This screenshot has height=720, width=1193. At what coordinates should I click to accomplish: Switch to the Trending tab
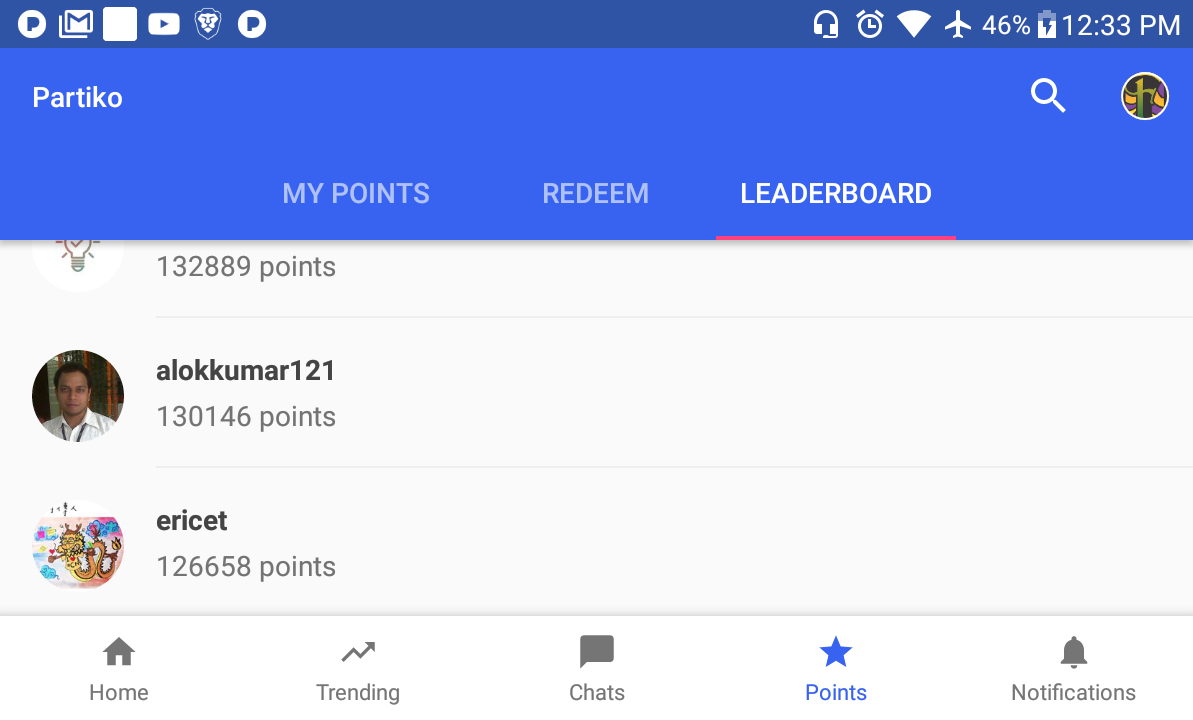(358, 668)
